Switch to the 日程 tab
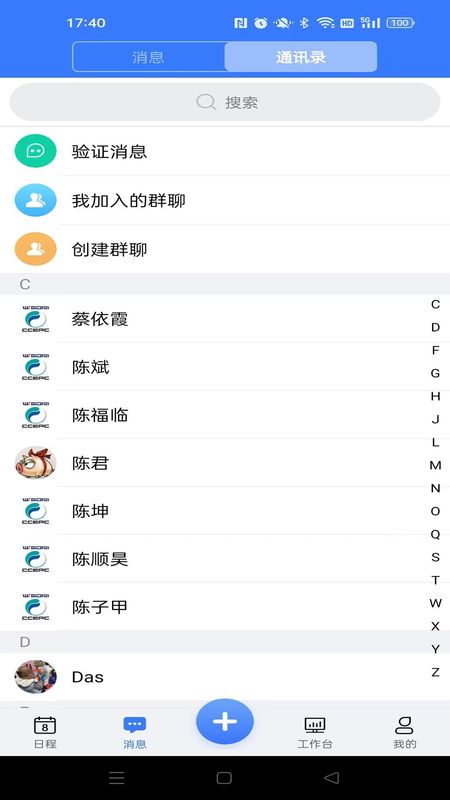The image size is (450, 800). pos(45,732)
